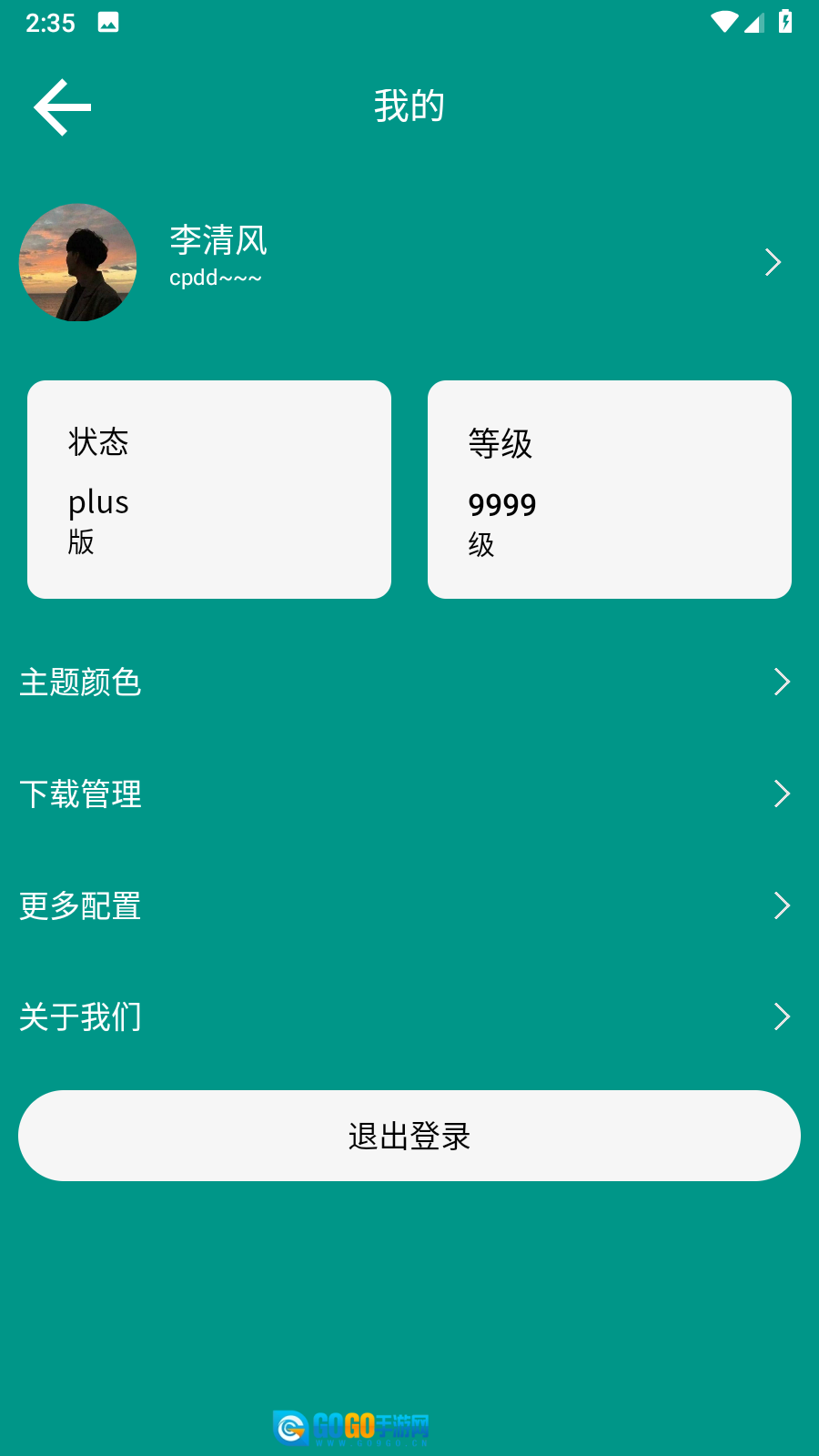Click the cellular signal icon
The width and height of the screenshot is (819, 1456).
coord(753,24)
